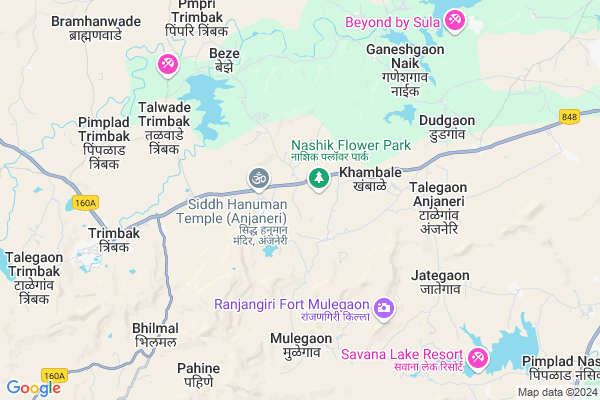Select the Siddh Hanuman Temple marker
Image resolution: width=600 pixels, height=400 pixels.
(x=259, y=179)
